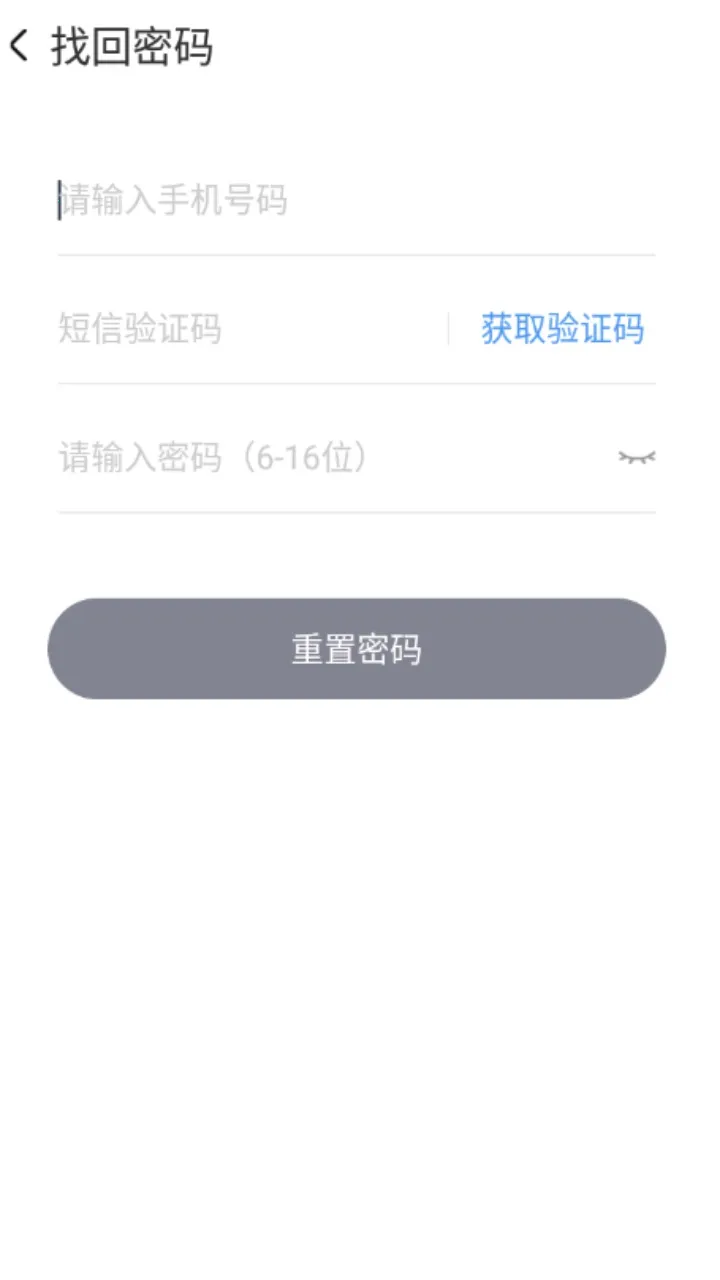Tap the 重置密码 button
Viewport: 720px width, 1280px height.
(357, 649)
